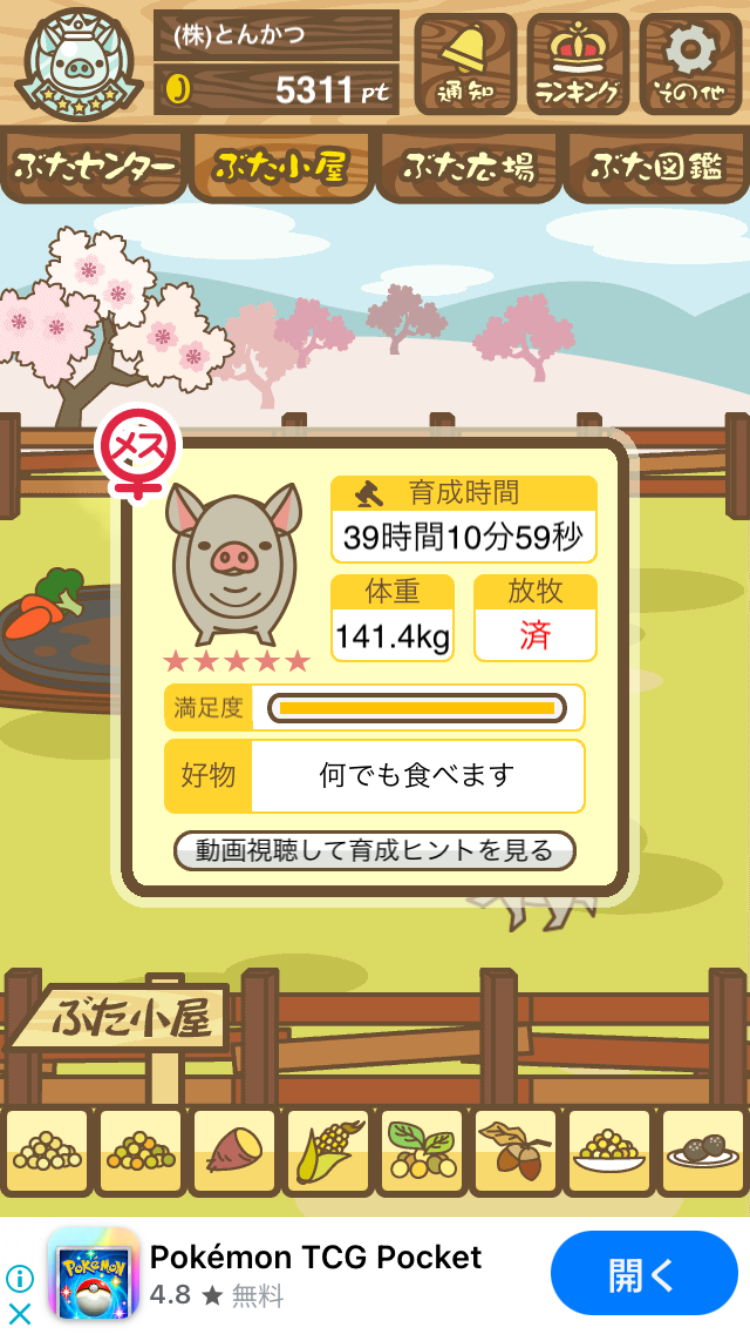This screenshot has height=1334, width=750.
Task: Tap 動画視聴して育成ヒントを見る button
Action: 375,851
